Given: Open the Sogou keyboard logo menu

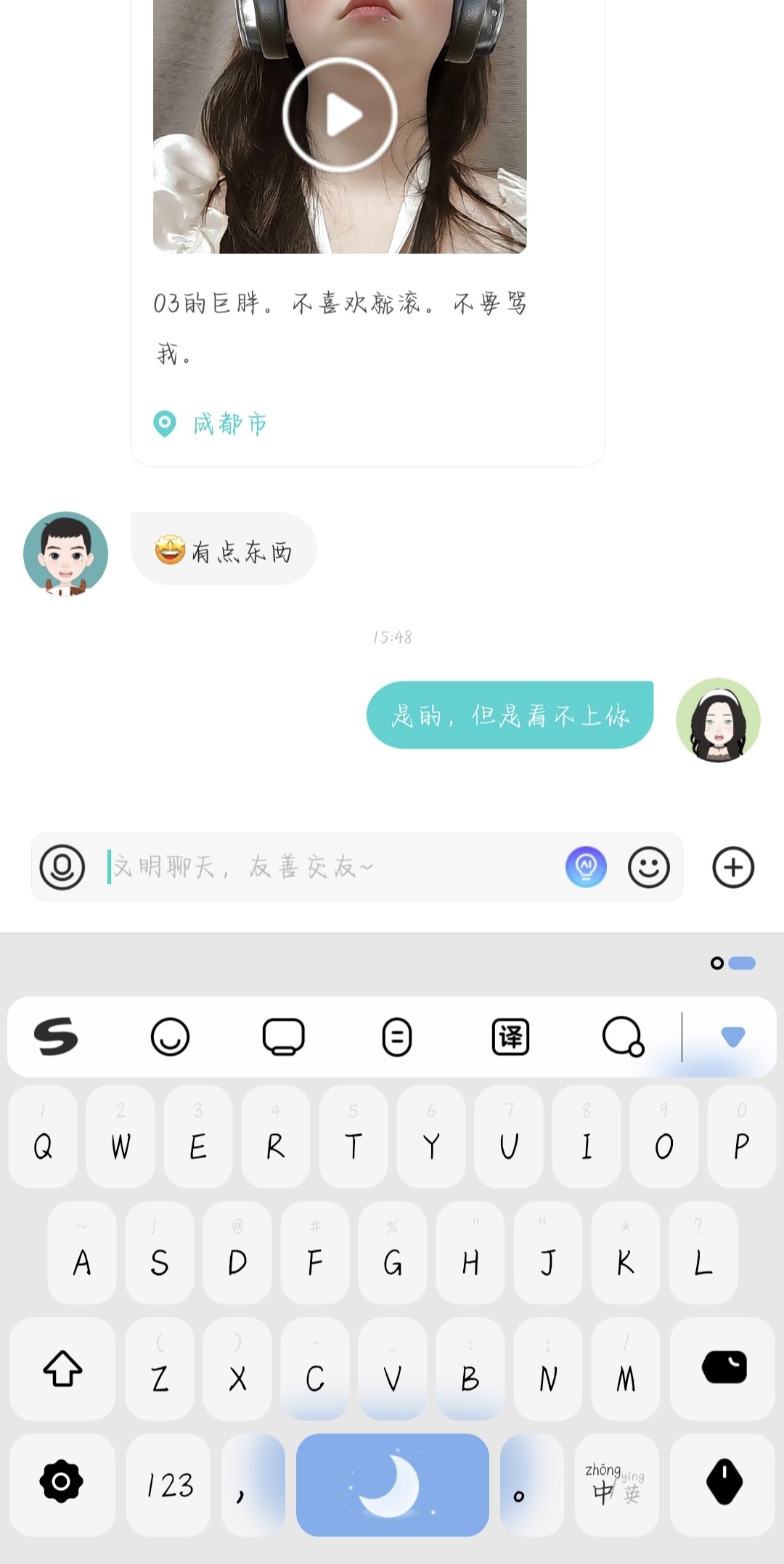Looking at the screenshot, I should click(x=56, y=1036).
